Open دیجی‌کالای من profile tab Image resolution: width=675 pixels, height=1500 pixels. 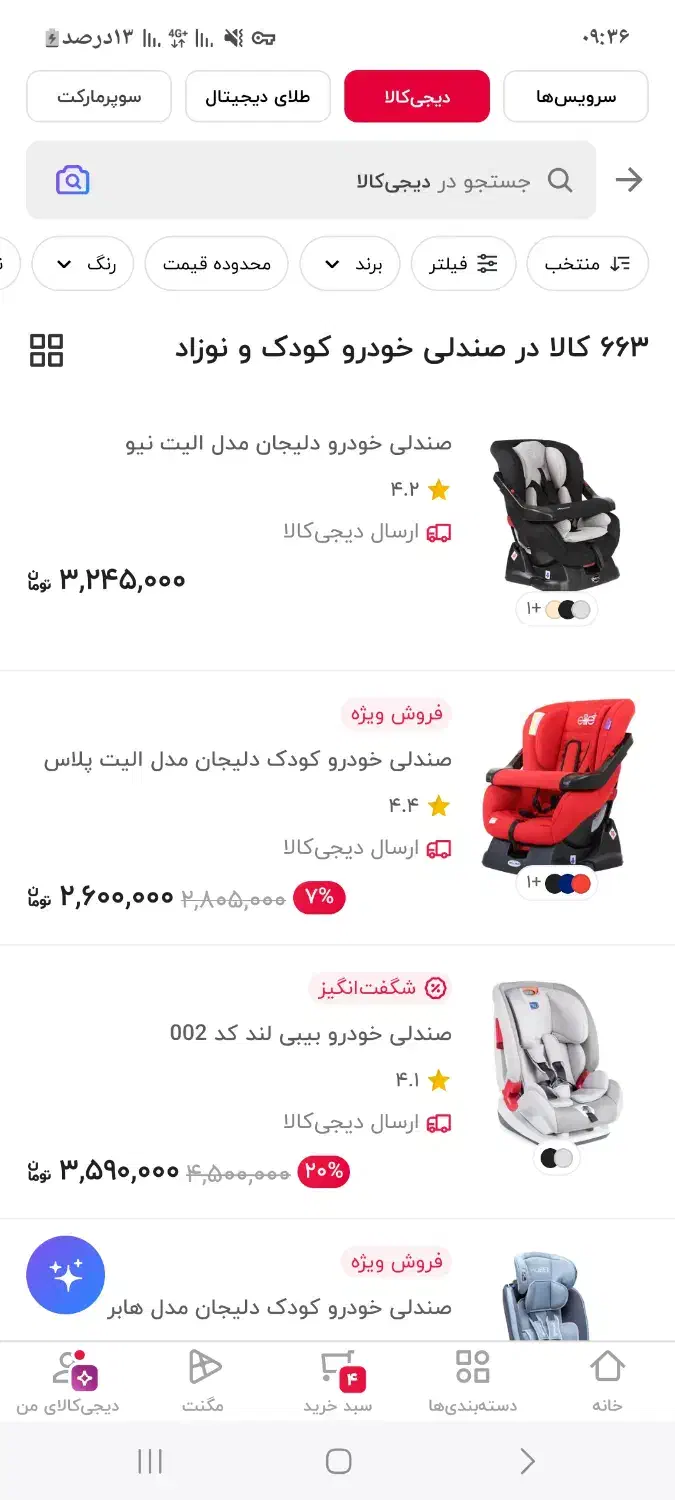click(68, 1381)
